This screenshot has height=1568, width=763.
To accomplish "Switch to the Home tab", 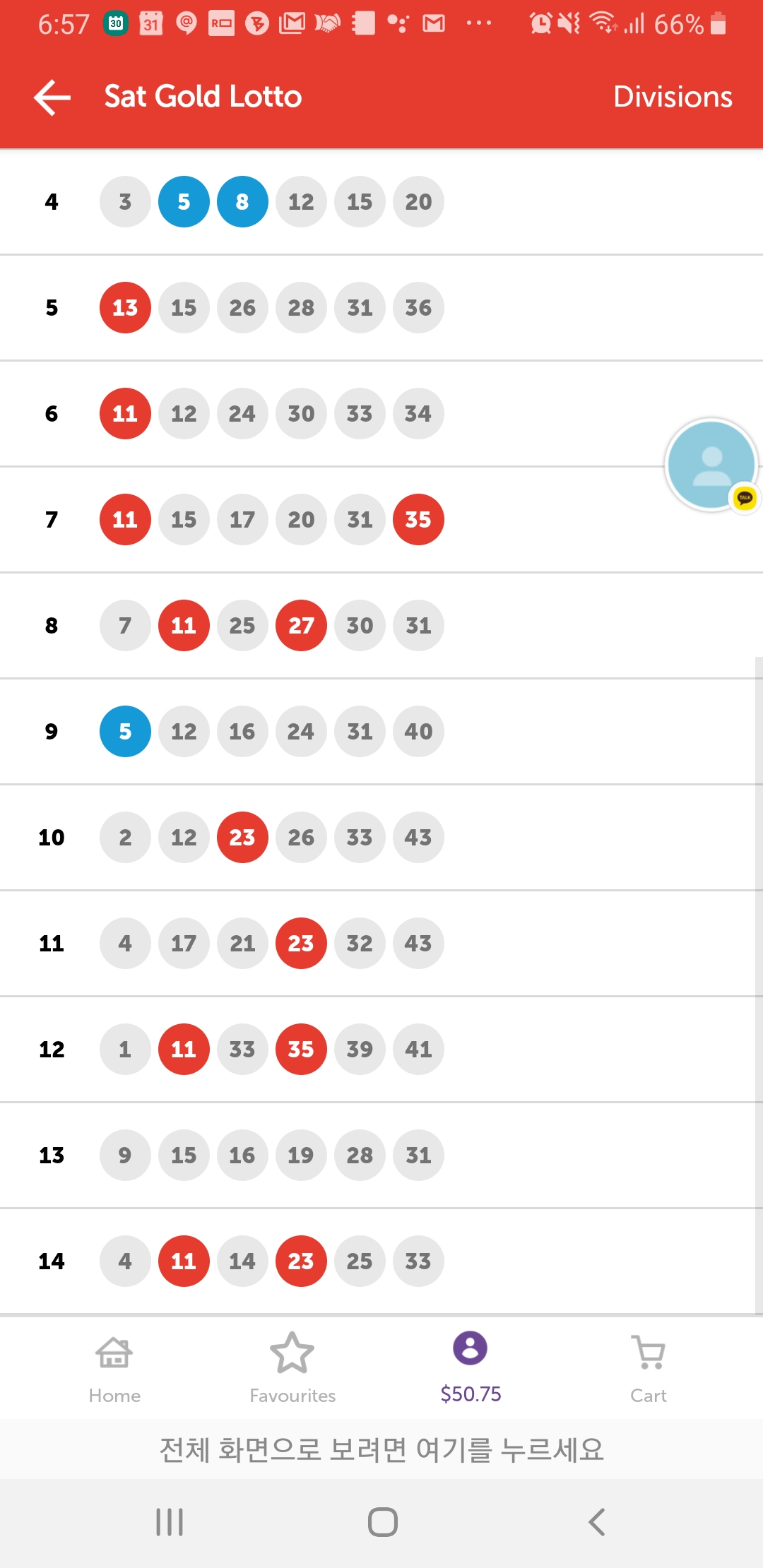I will 114,1368.
